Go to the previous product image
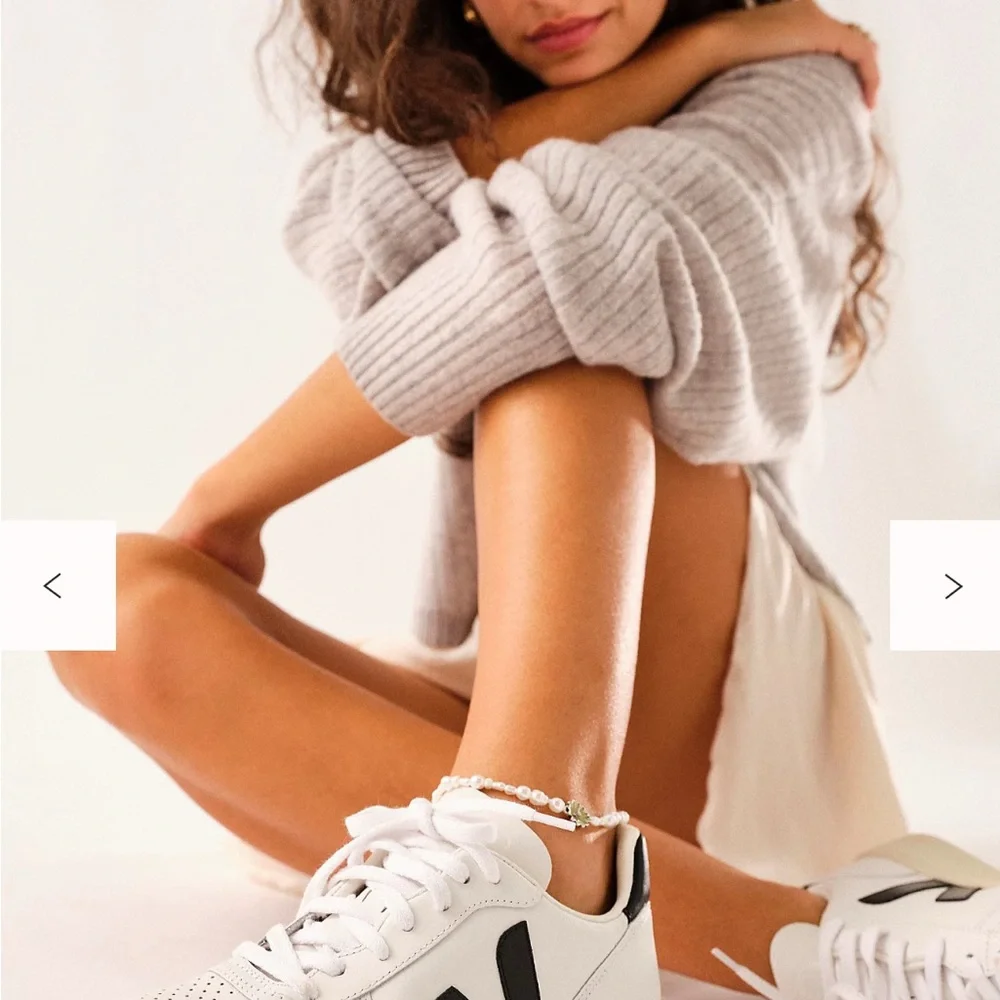 tap(58, 585)
